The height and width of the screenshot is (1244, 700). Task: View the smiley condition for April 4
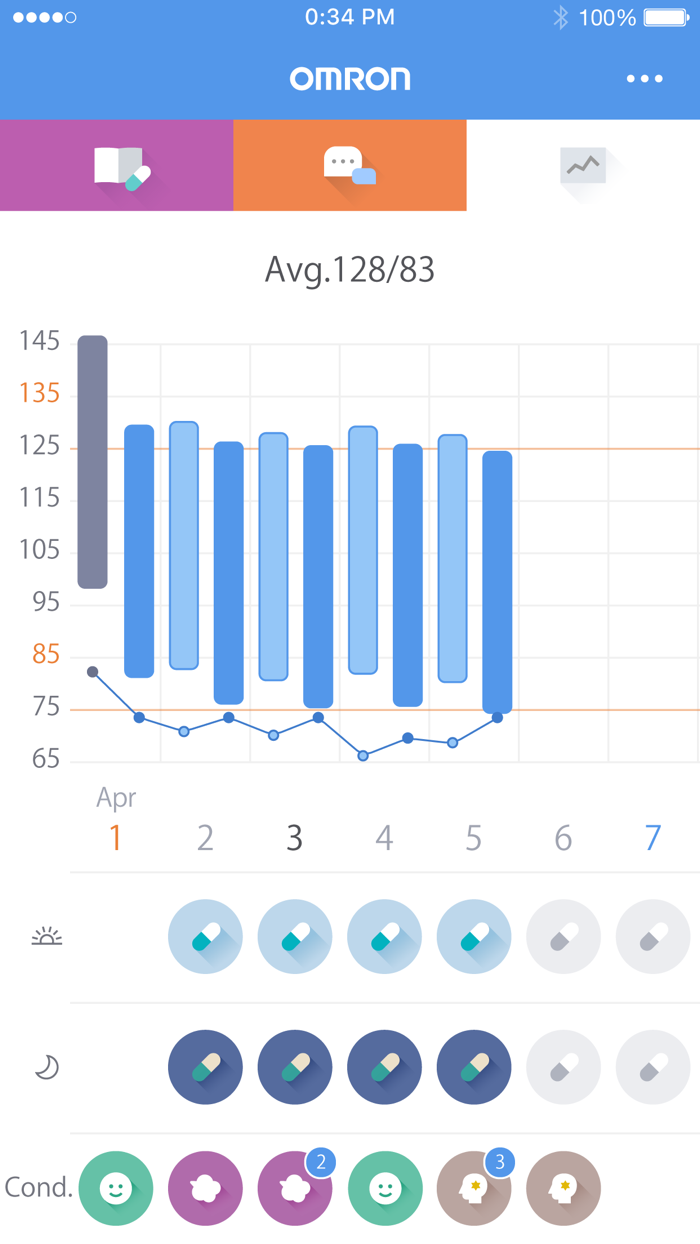point(384,1188)
